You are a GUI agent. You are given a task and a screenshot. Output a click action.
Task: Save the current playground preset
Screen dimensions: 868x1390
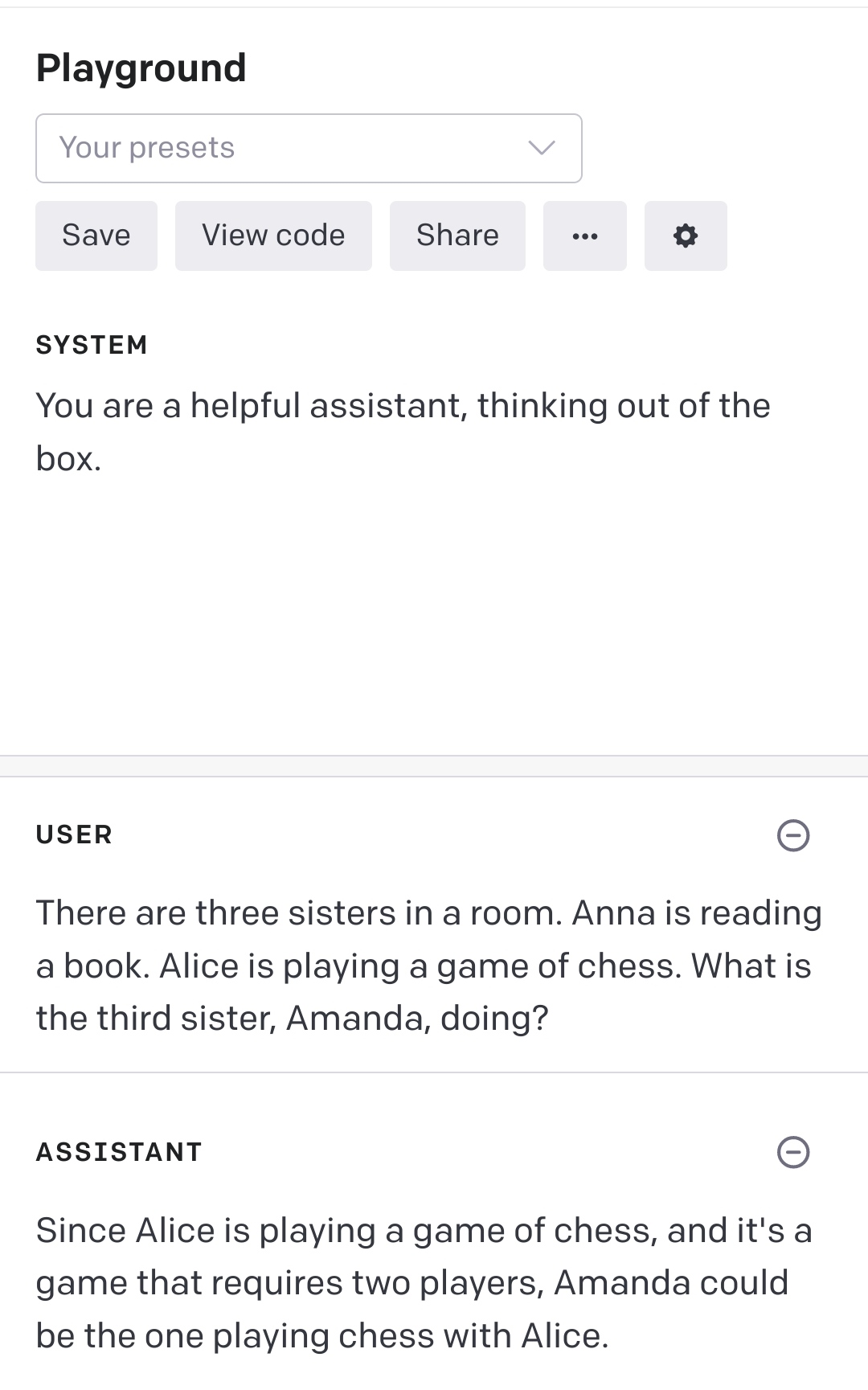(96, 236)
